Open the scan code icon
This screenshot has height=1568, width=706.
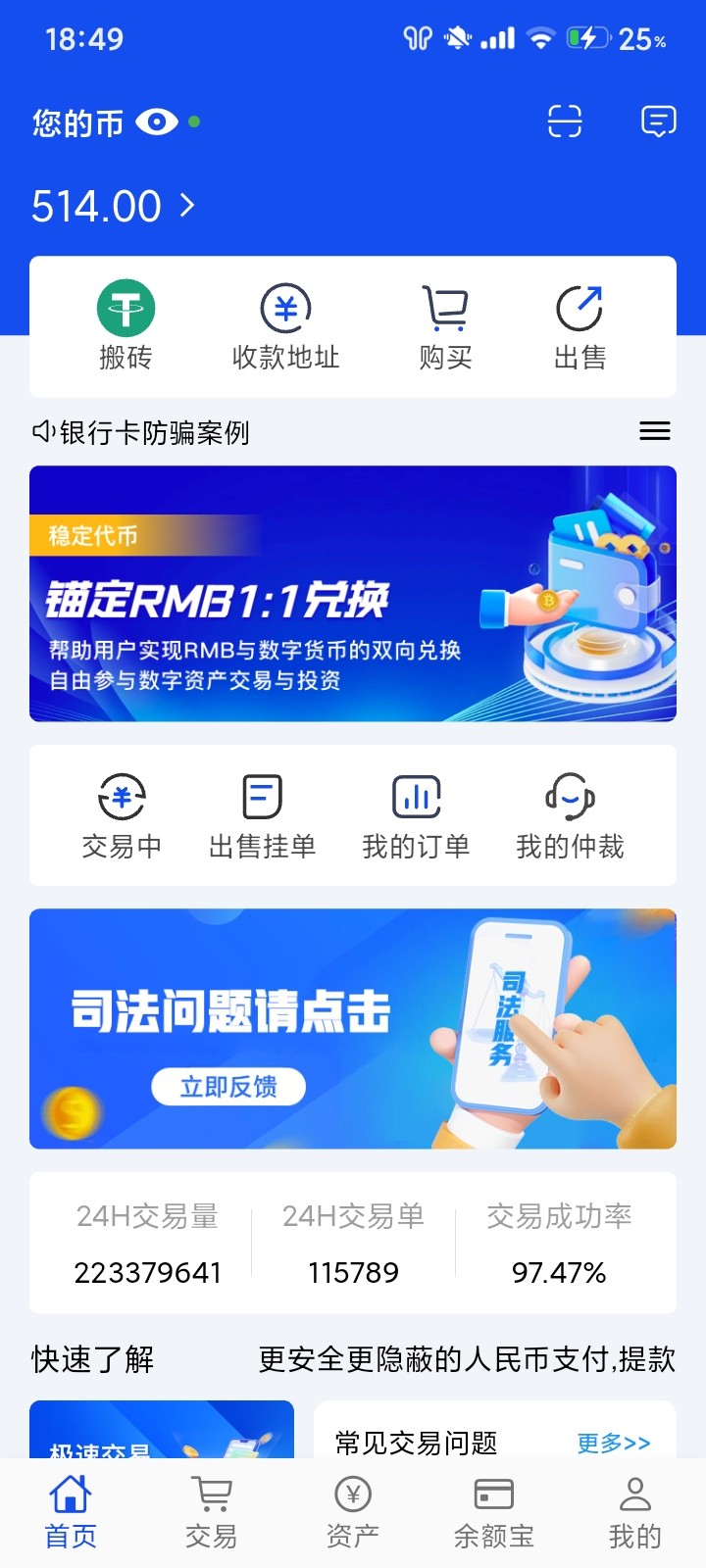point(564,122)
